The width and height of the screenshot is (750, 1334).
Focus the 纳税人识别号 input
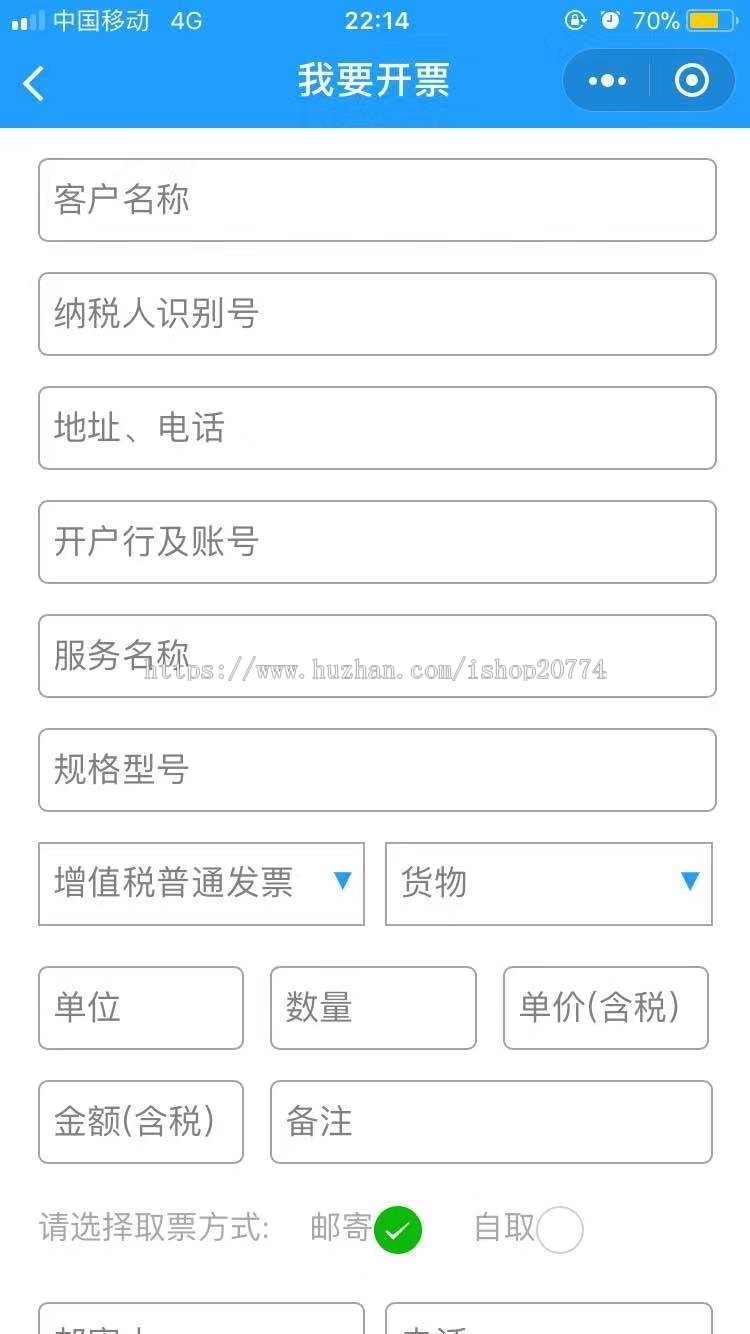tap(377, 314)
